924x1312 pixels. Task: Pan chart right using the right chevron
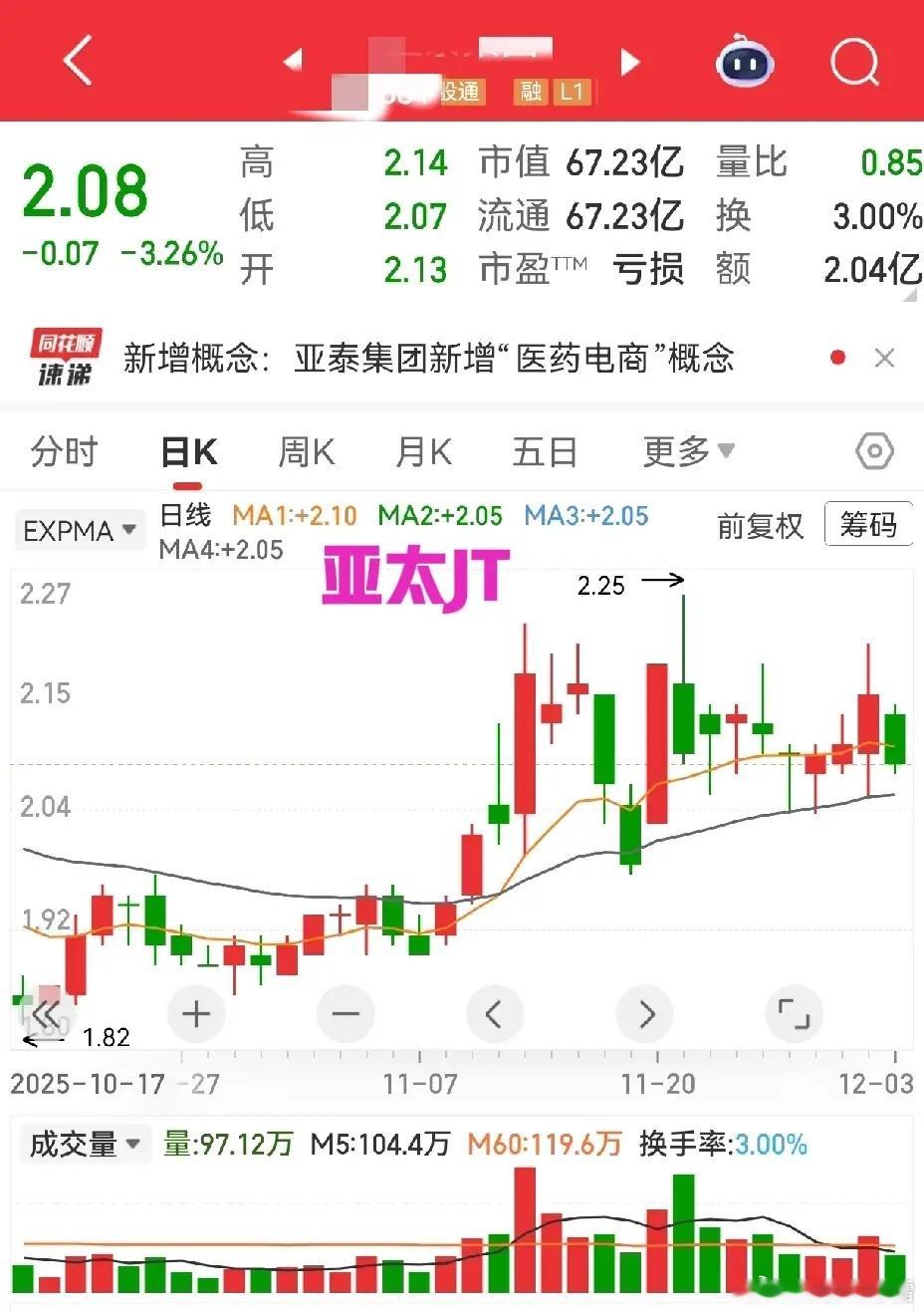tap(644, 1013)
